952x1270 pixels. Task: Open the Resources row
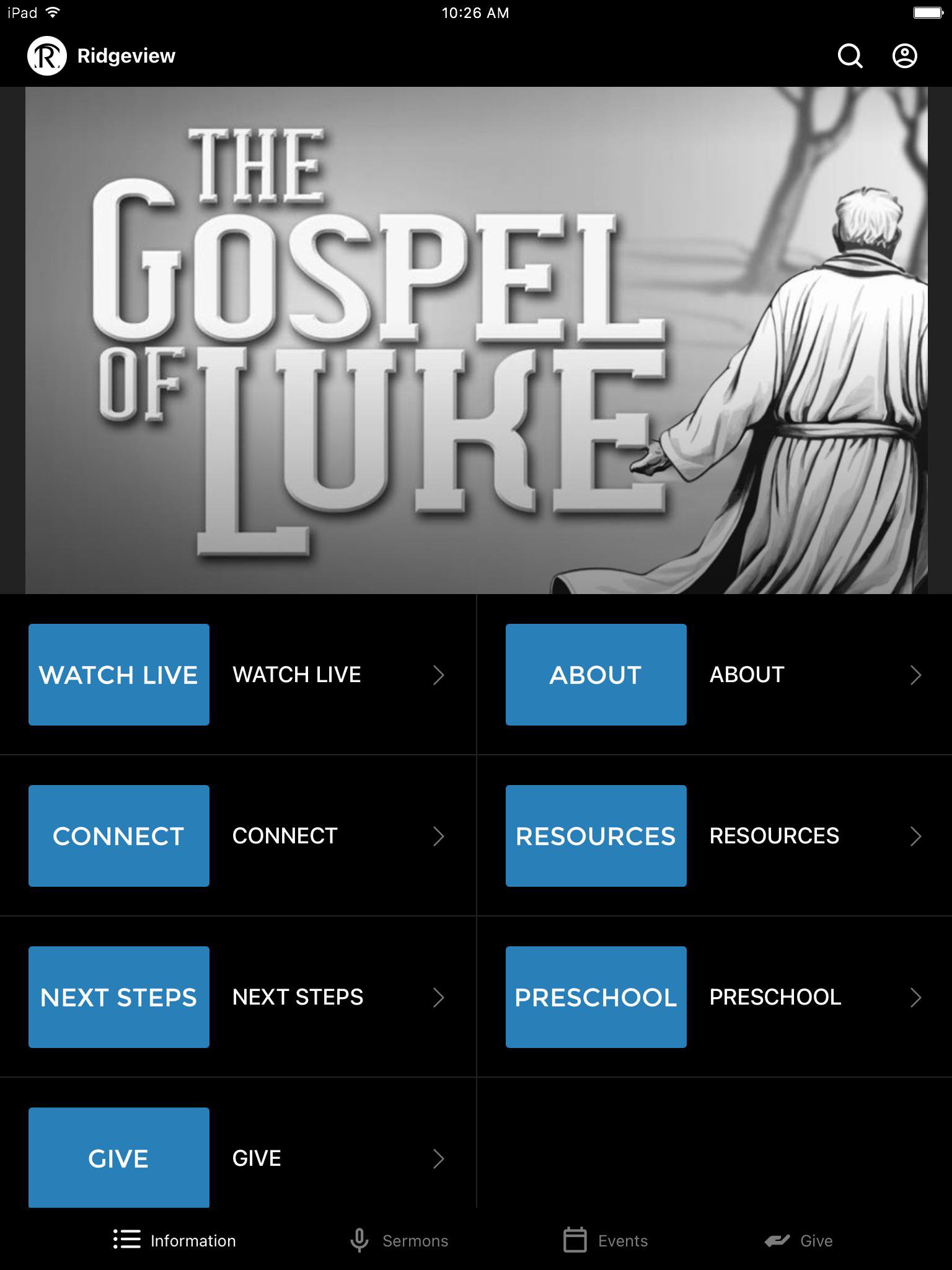(714, 836)
